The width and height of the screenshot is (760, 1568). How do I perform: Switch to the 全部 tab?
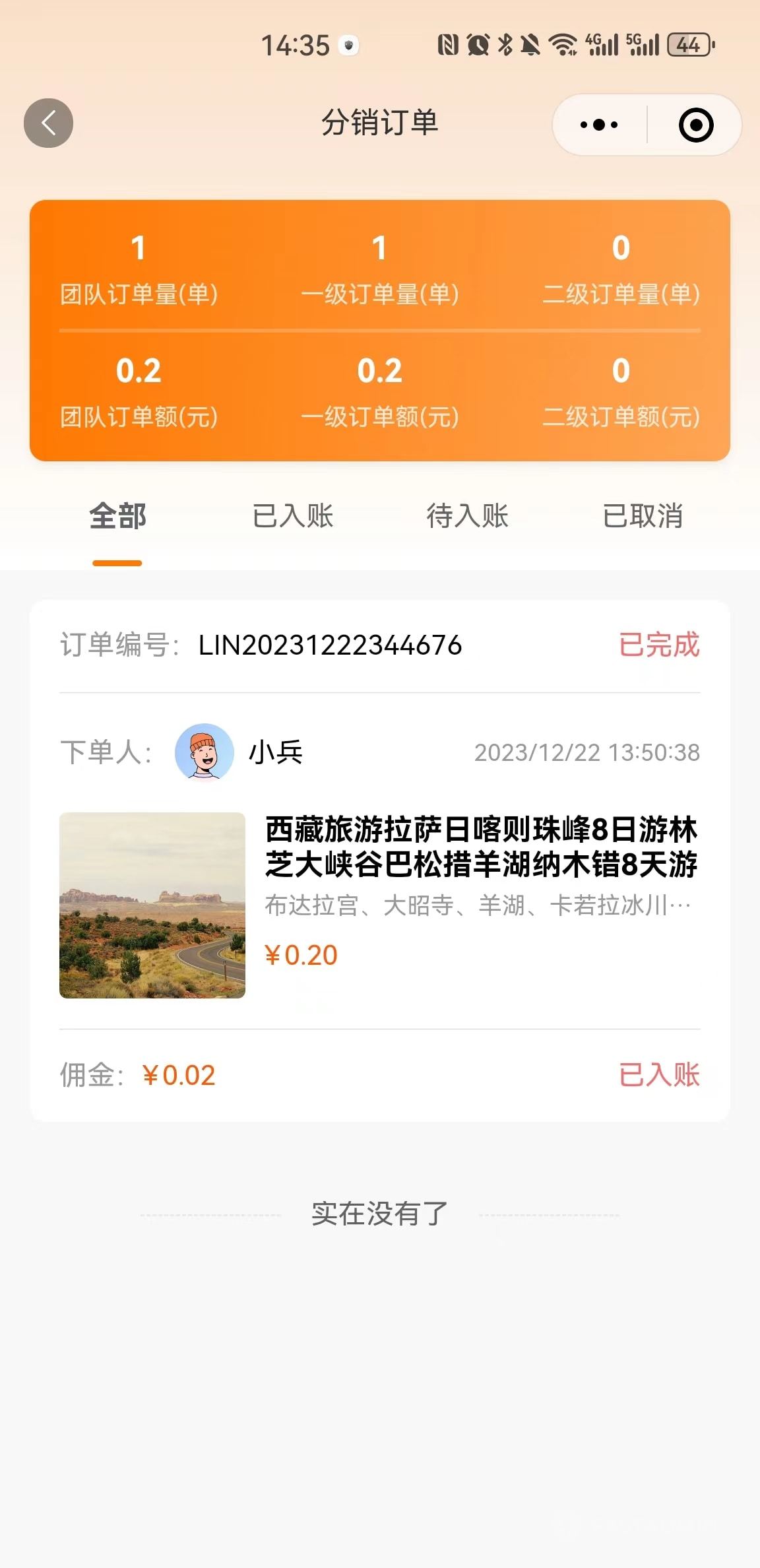click(117, 516)
